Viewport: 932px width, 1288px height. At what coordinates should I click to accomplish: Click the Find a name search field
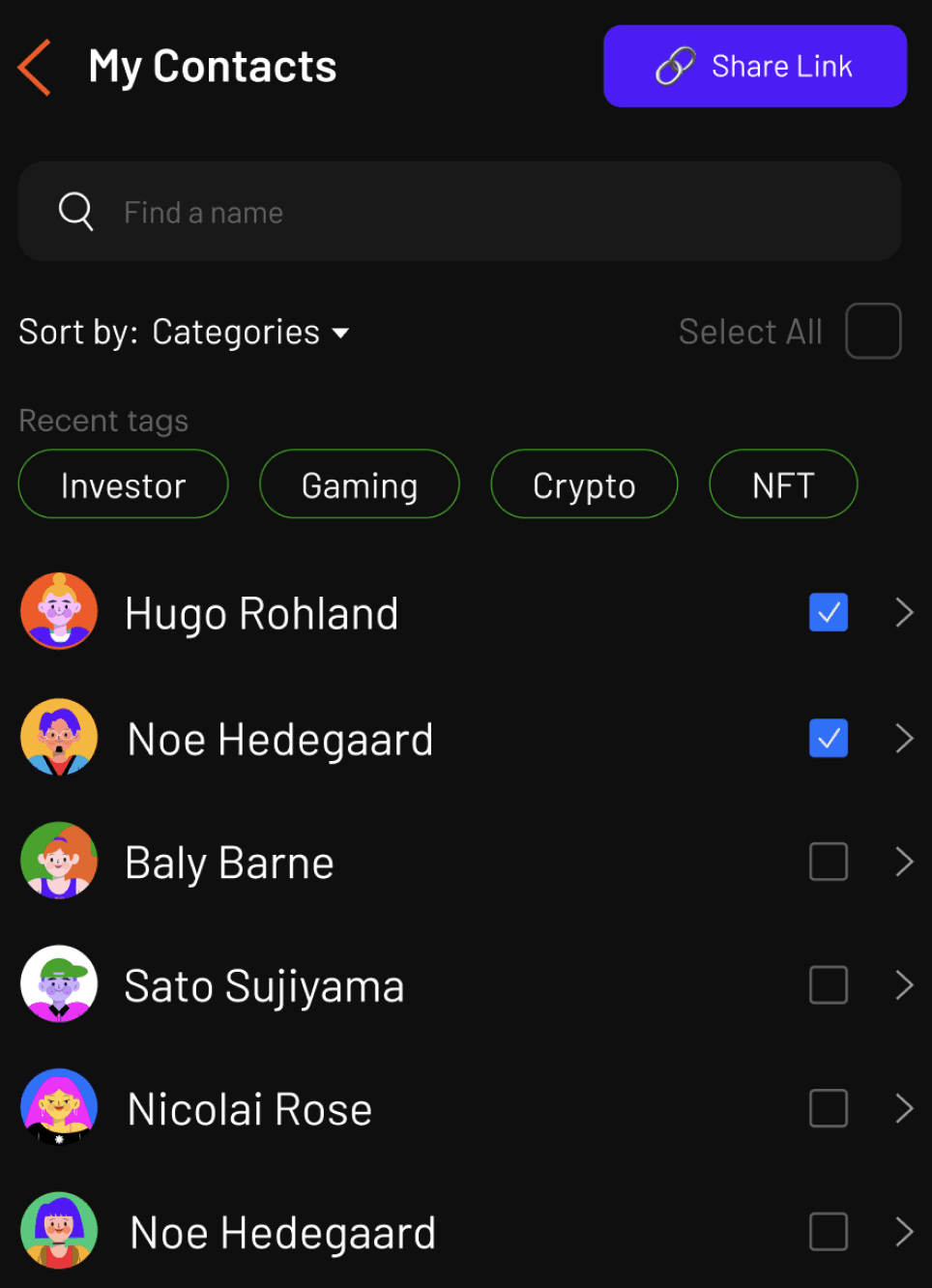pos(387,211)
